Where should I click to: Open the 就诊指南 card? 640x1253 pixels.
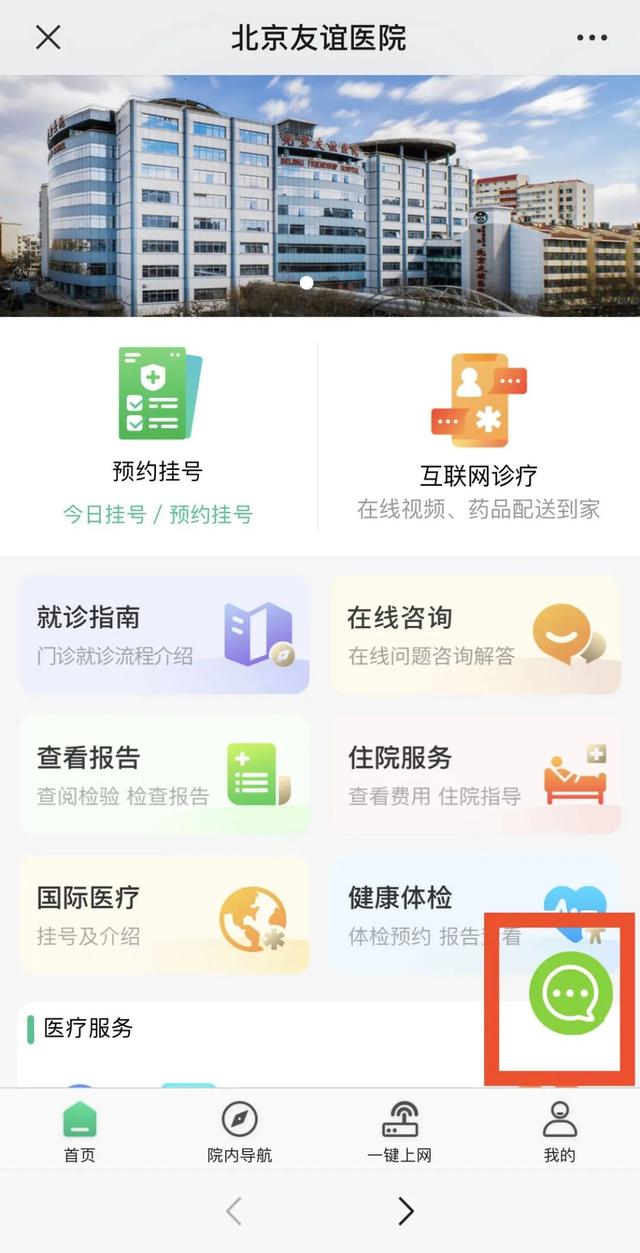[164, 634]
